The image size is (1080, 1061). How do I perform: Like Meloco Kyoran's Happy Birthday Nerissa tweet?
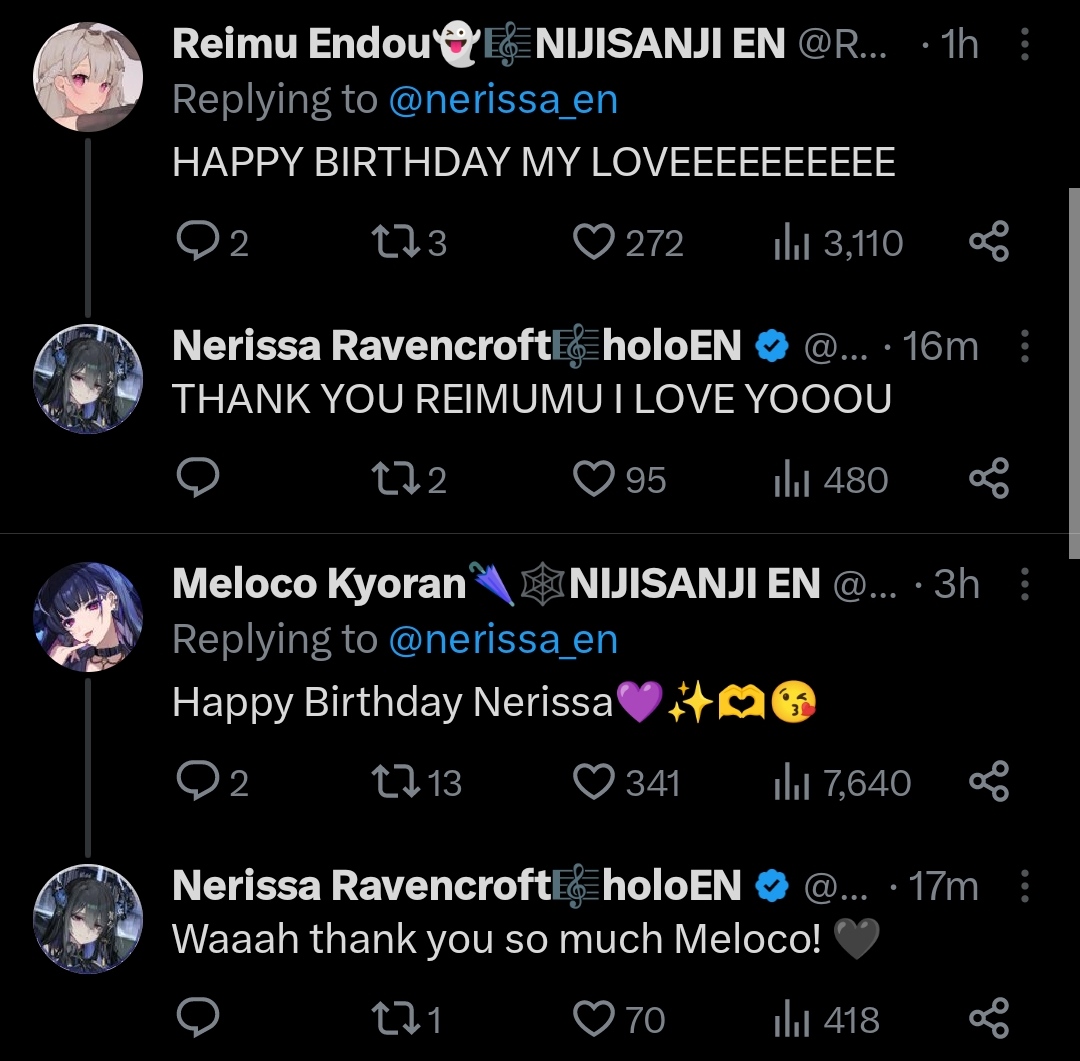click(x=594, y=783)
